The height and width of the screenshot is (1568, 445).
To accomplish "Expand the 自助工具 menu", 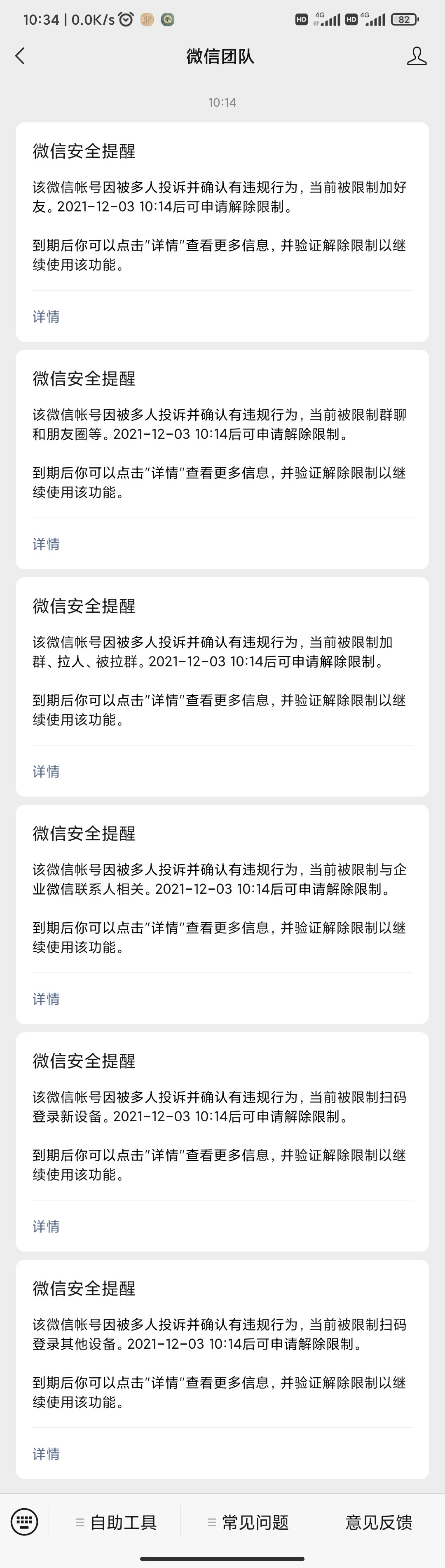I will (x=116, y=1522).
